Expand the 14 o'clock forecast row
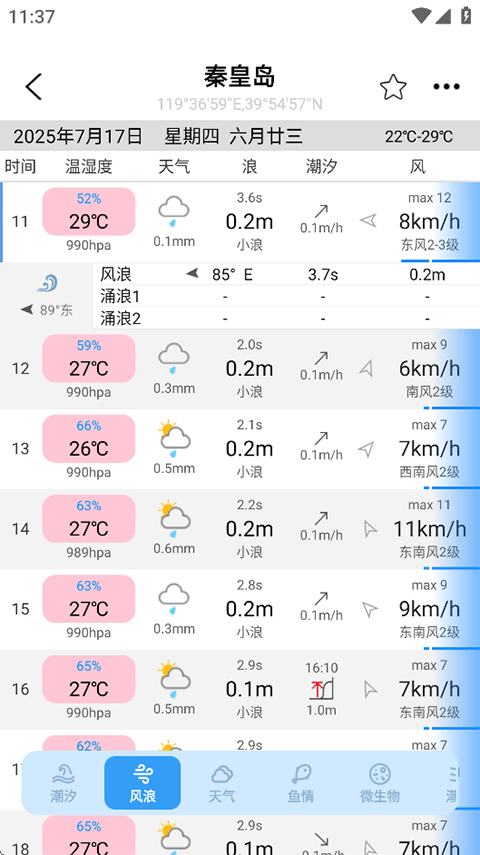The width and height of the screenshot is (480, 855). coord(240,529)
